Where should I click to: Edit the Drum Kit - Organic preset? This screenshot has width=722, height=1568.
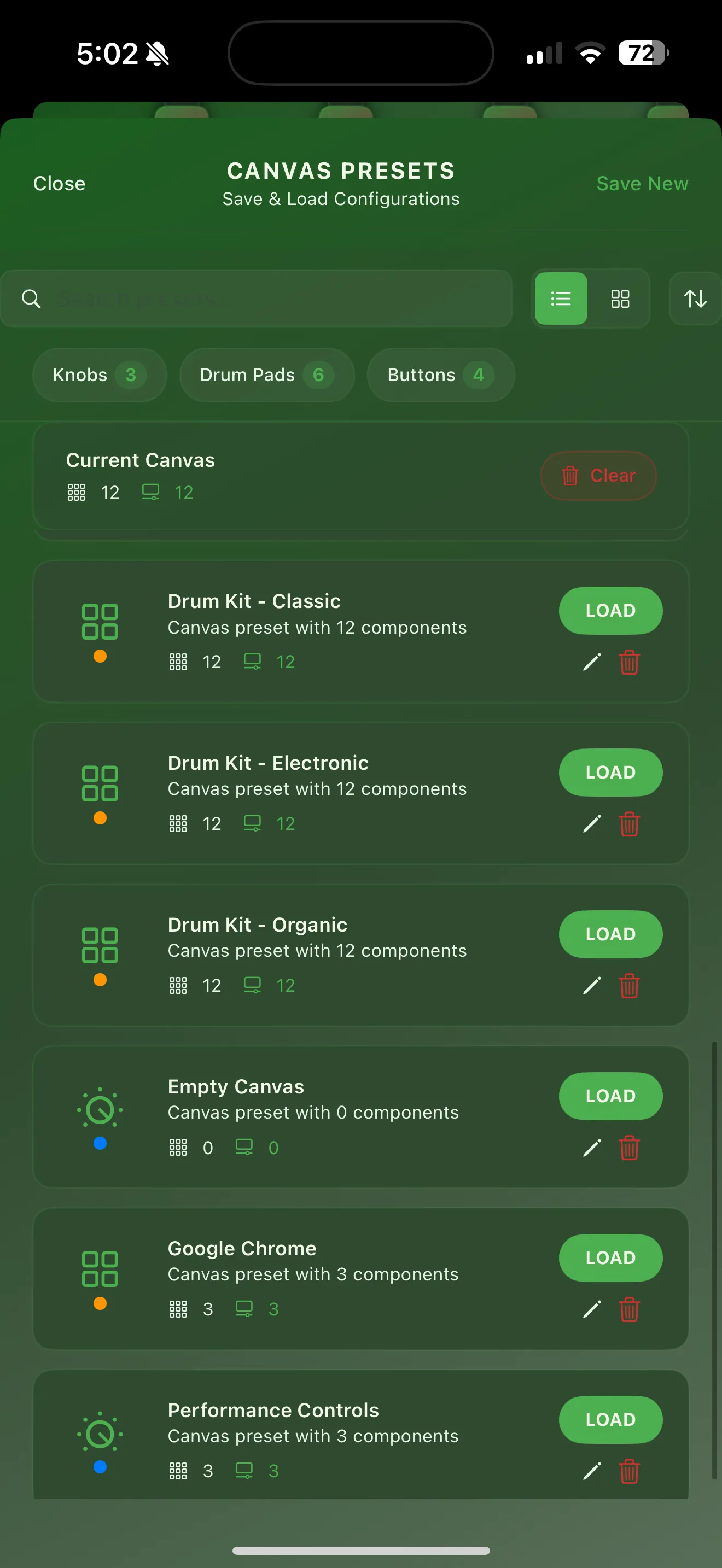click(x=592, y=986)
